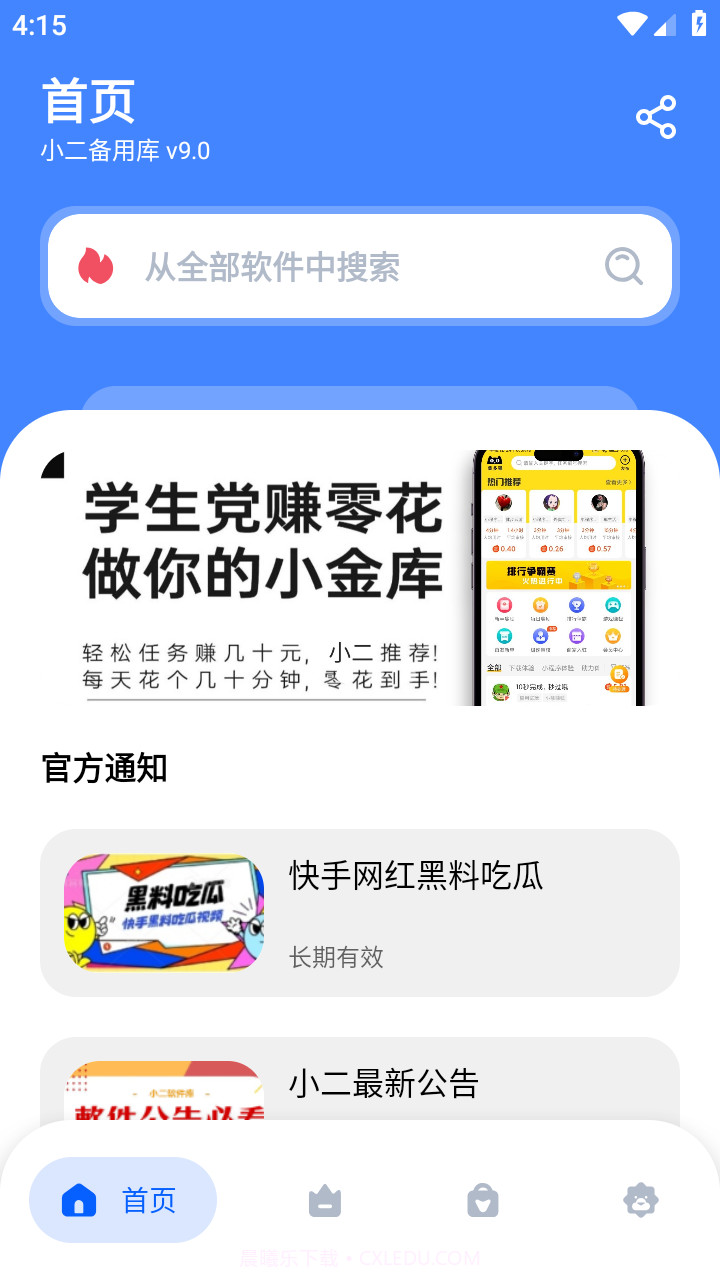The width and height of the screenshot is (720, 1280).
Task: Switch to the 首页 tab
Action: click(x=123, y=1200)
